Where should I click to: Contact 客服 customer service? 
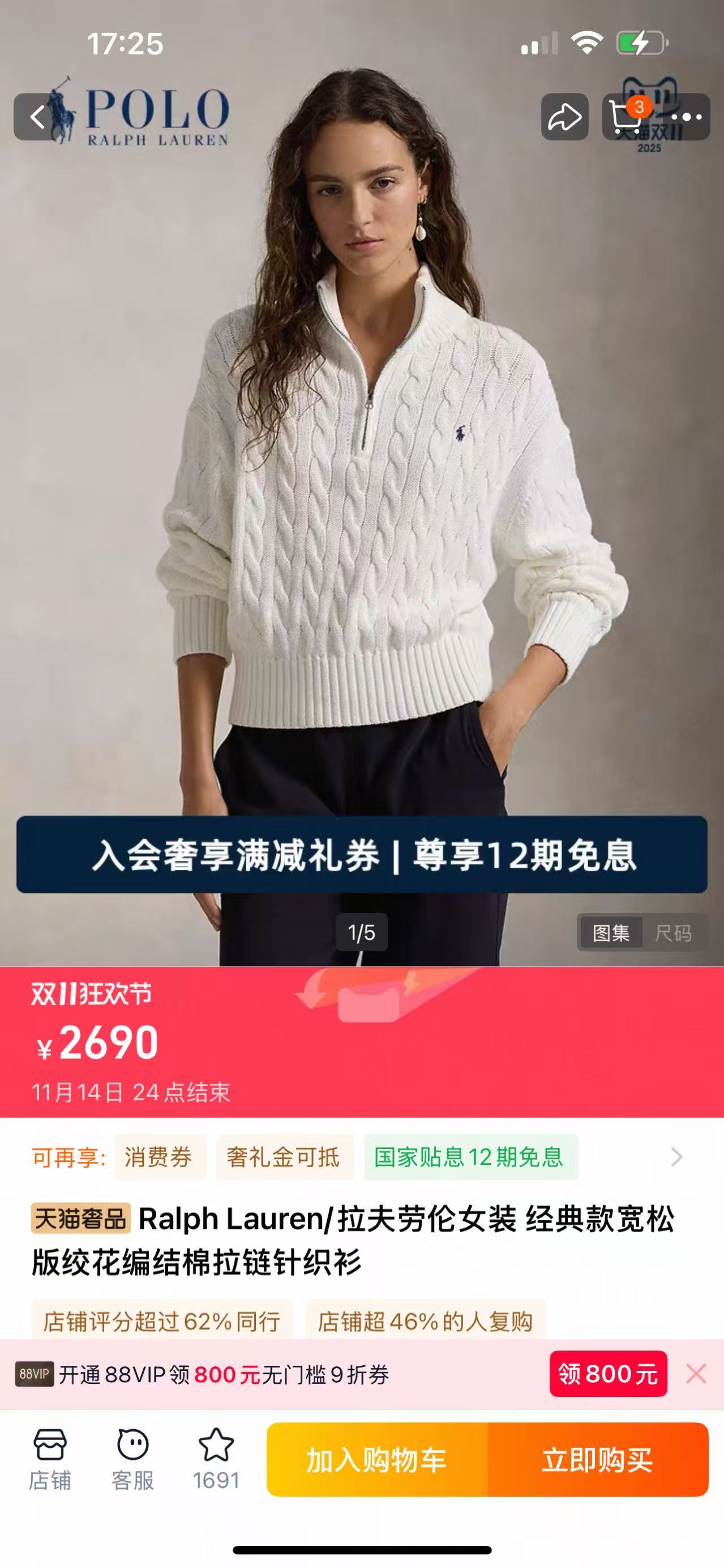tap(132, 1460)
